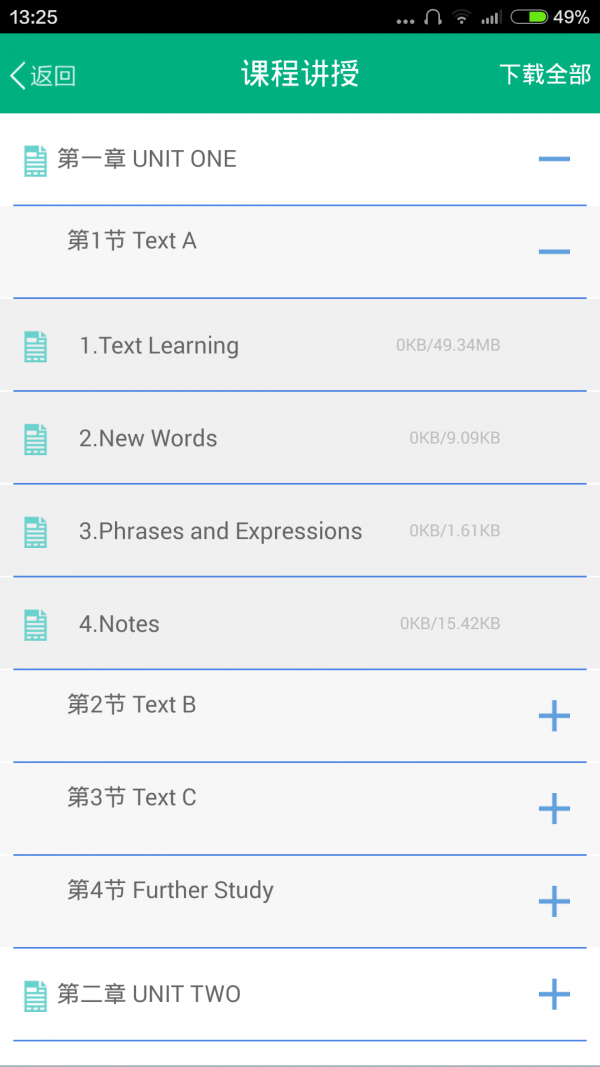
Task: Collapse 第一章 UNIT ONE chapter
Action: 554,159
